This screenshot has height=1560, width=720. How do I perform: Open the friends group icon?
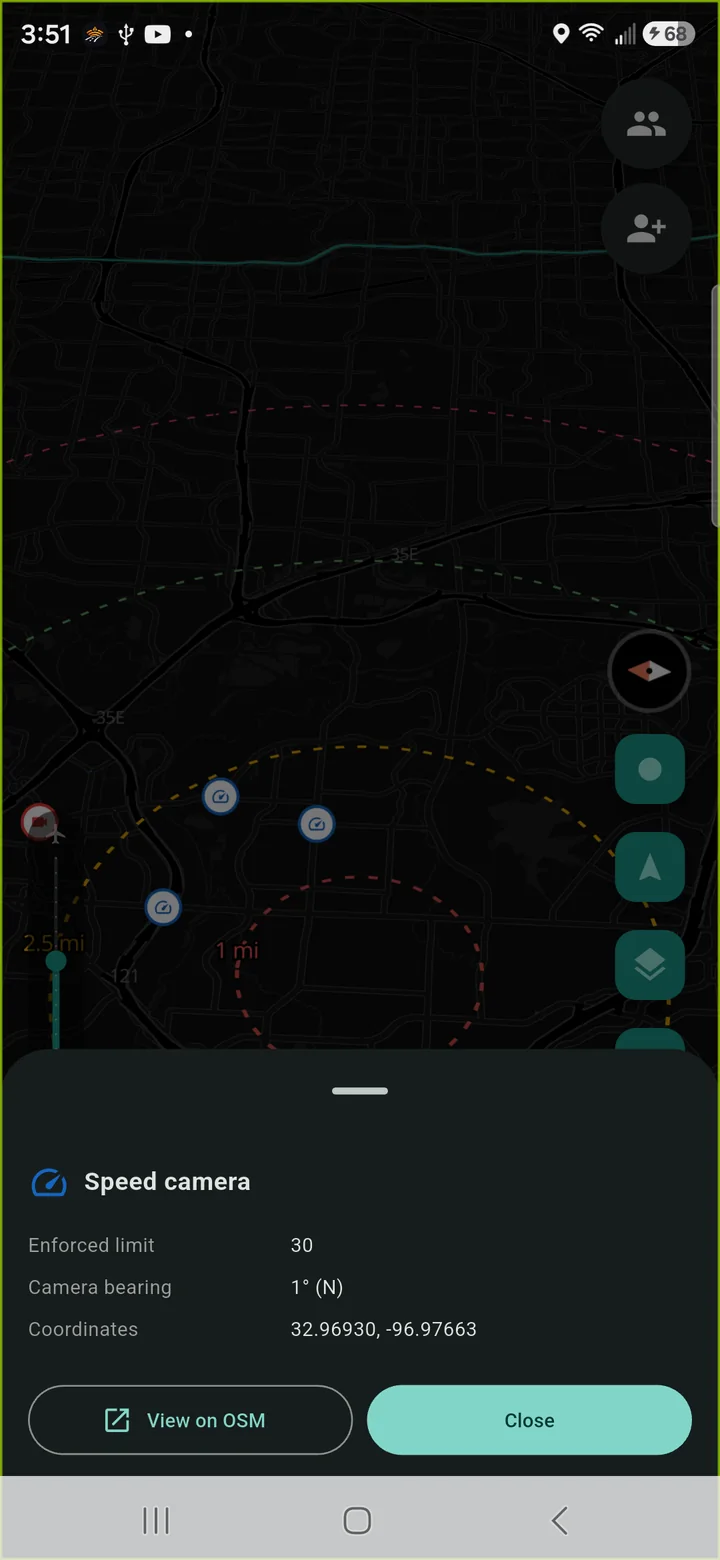[646, 124]
